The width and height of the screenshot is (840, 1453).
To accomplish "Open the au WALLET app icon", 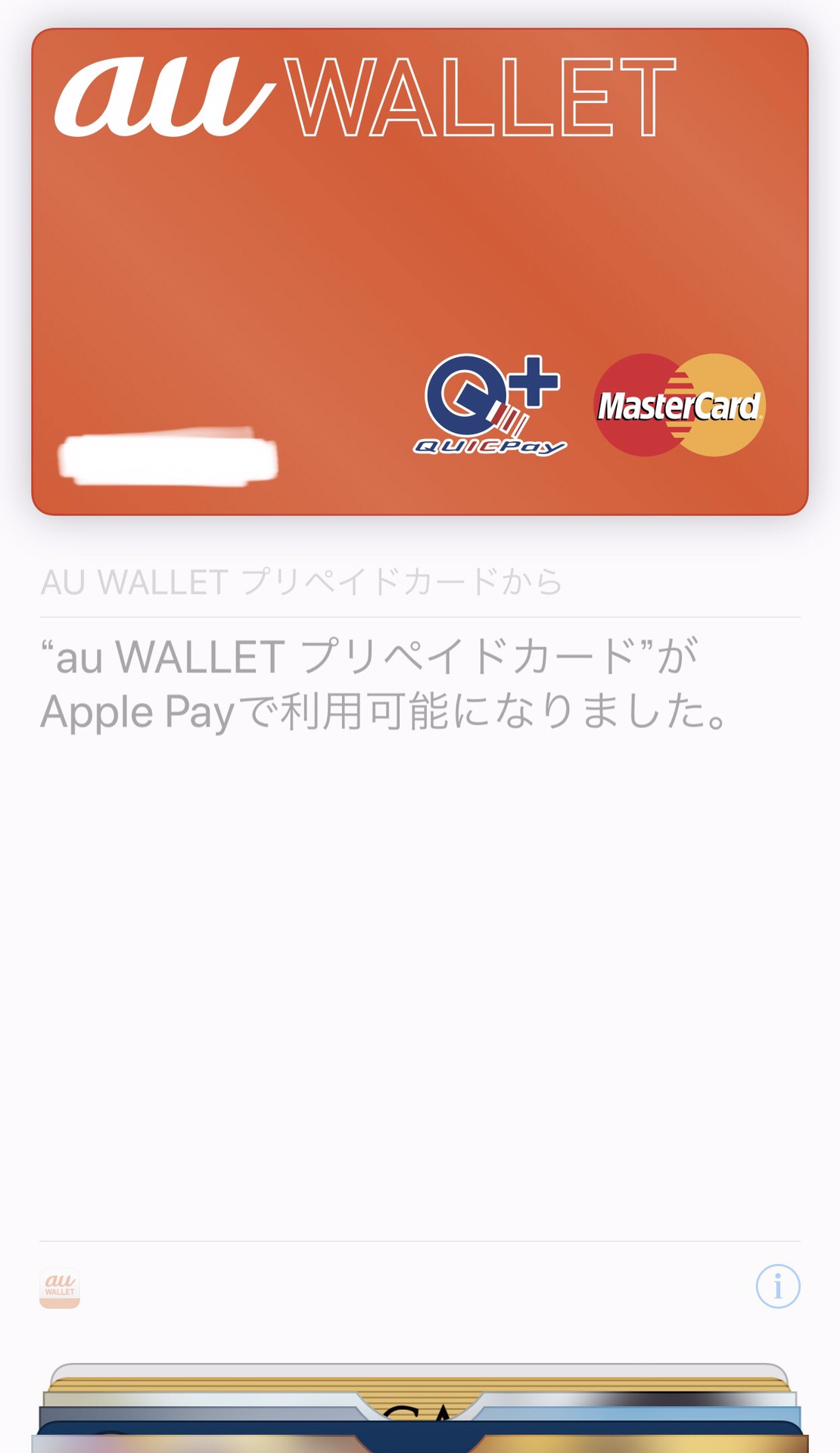I will pos(60,1288).
